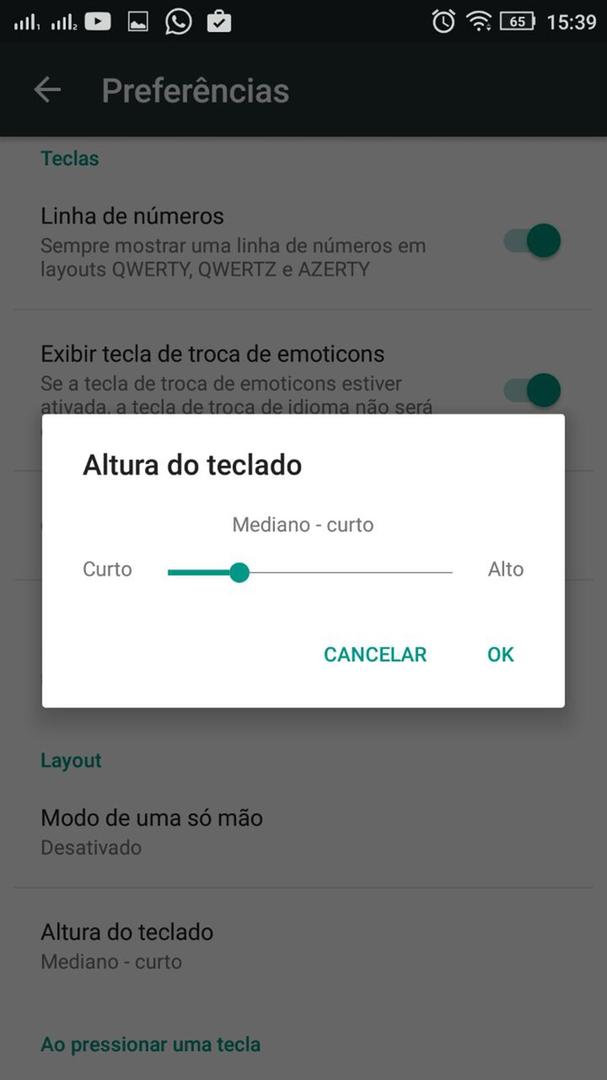Open the Altura do teclado row
607x1080 pixels.
[x=127, y=945]
